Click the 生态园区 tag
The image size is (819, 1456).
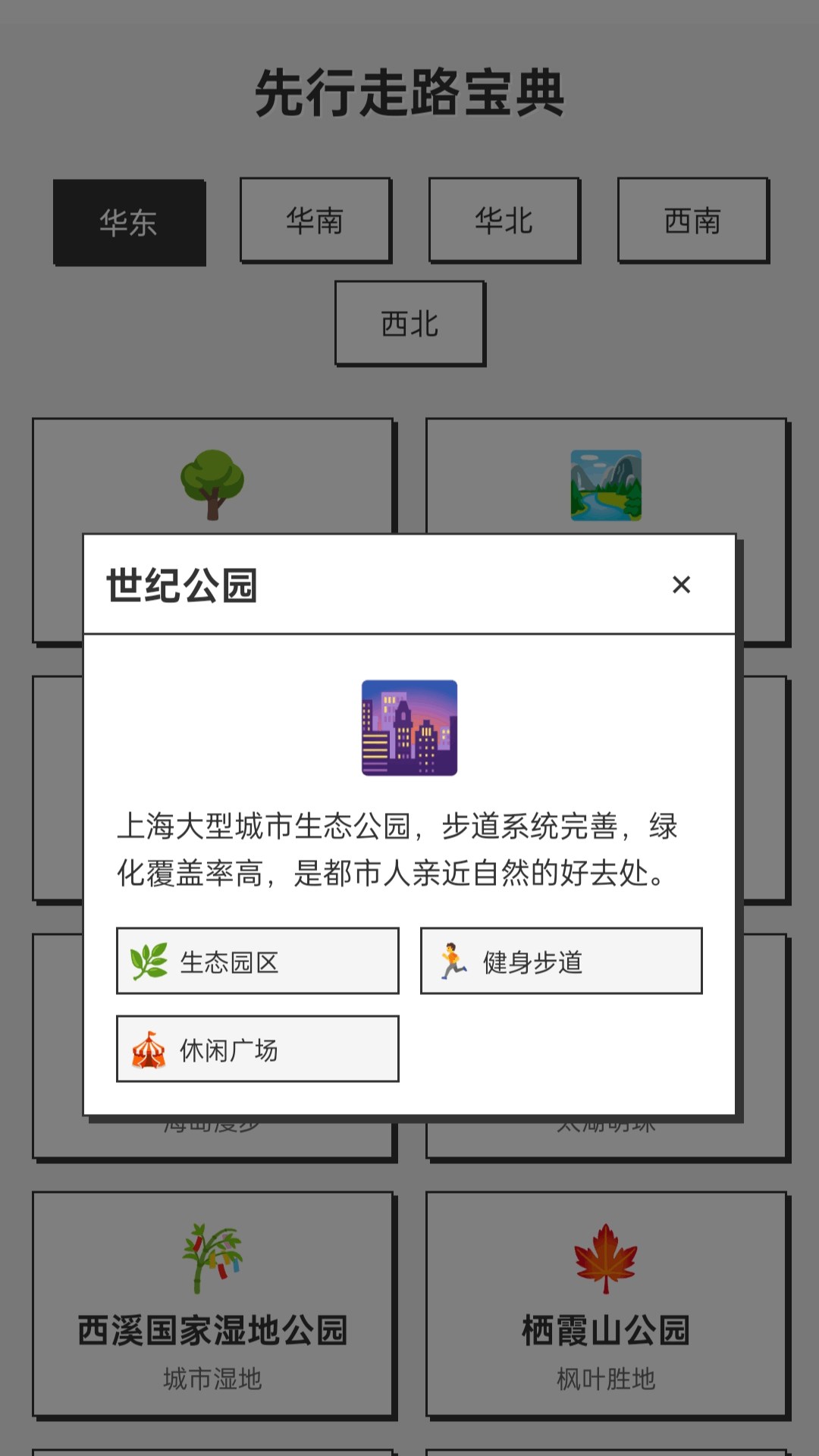pyautogui.click(x=256, y=959)
